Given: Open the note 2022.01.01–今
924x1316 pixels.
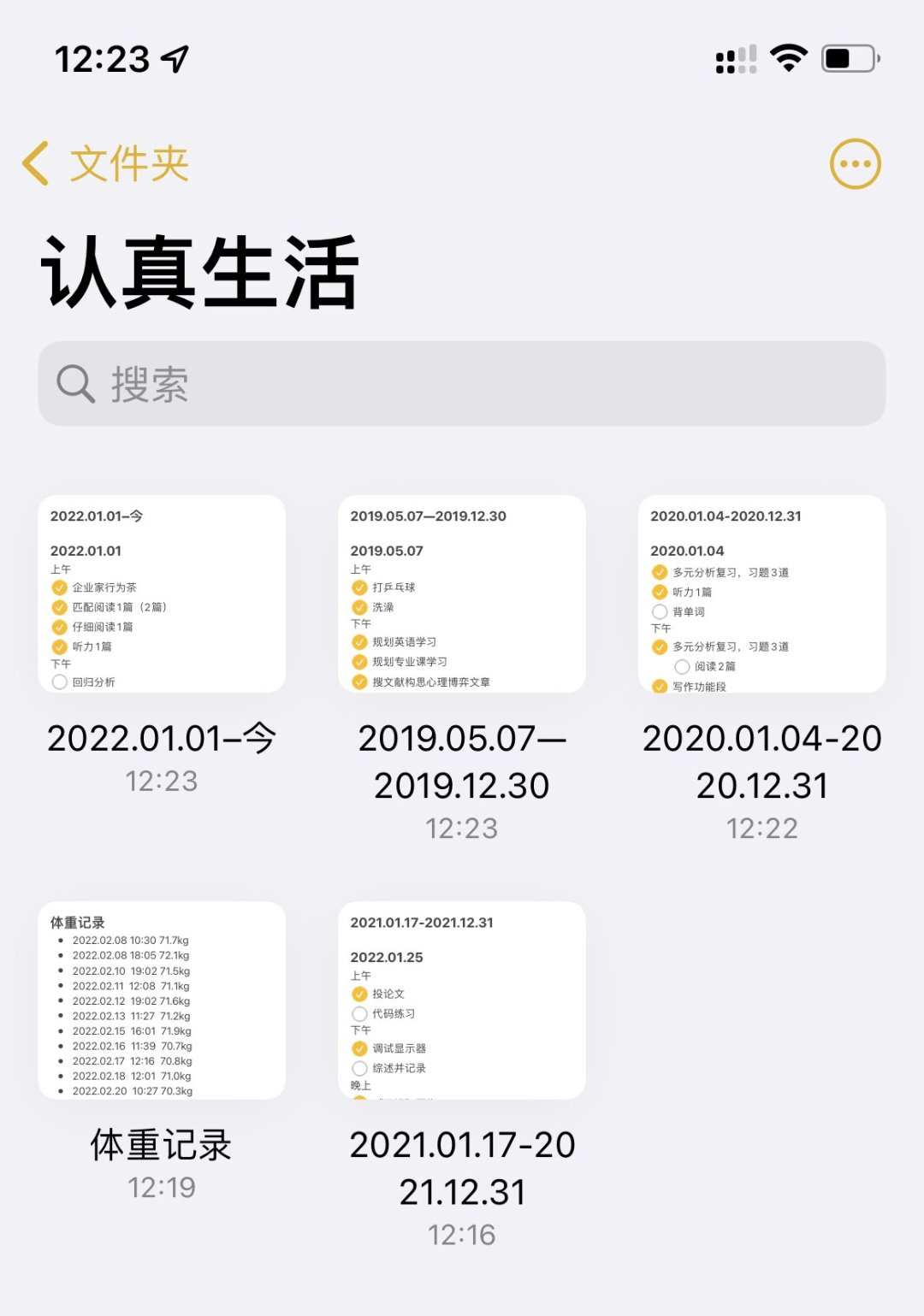Looking at the screenshot, I should [162, 594].
